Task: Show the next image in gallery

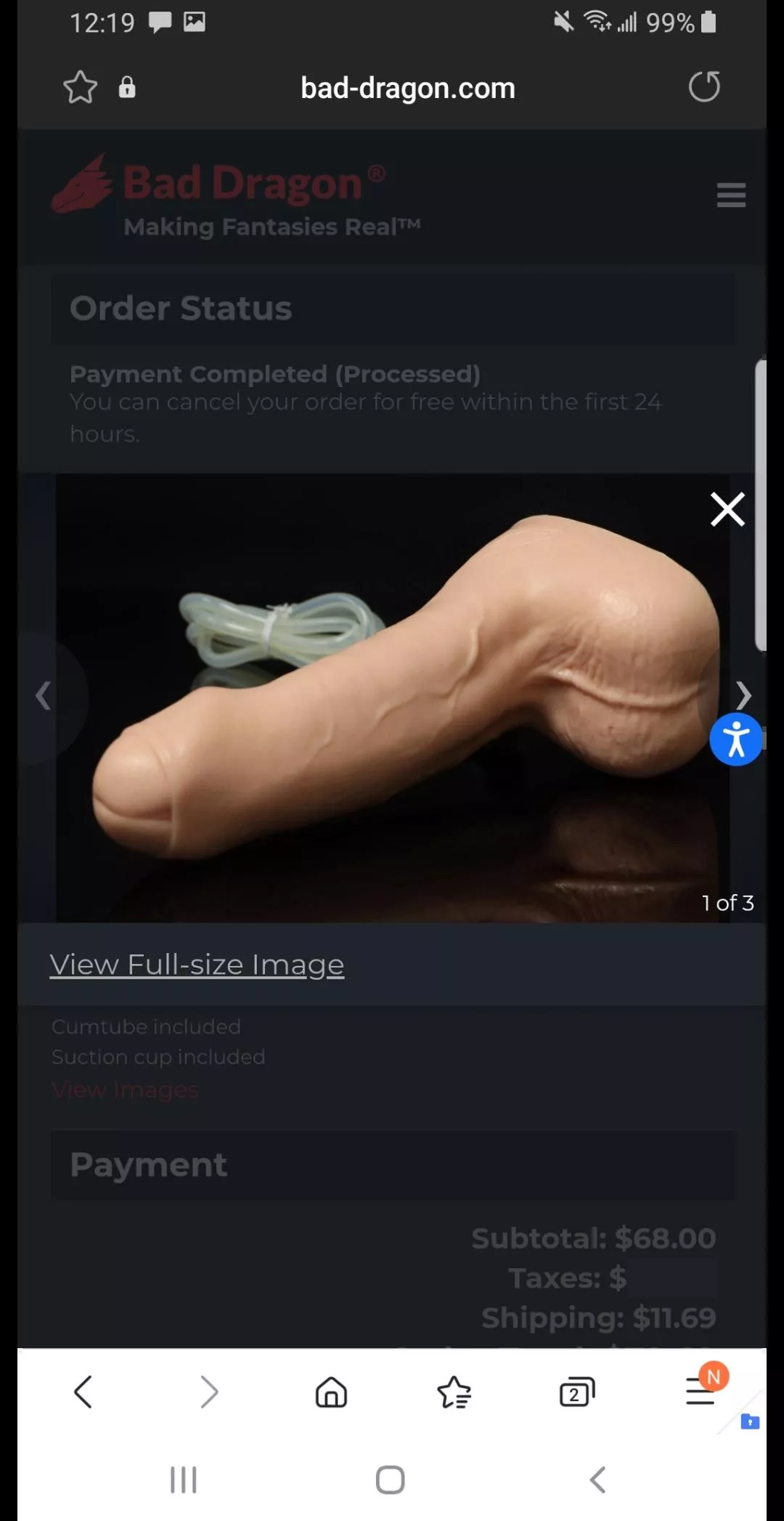Action: coord(743,695)
